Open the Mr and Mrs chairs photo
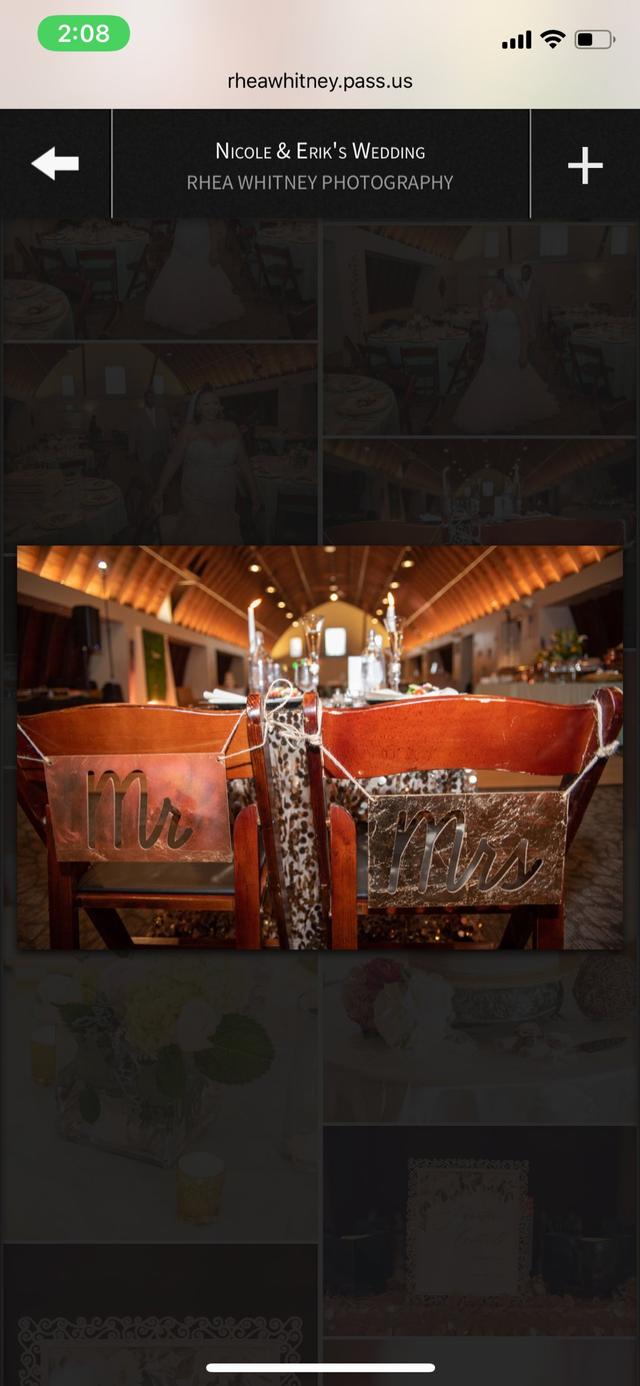This screenshot has height=1386, width=640. (320, 747)
